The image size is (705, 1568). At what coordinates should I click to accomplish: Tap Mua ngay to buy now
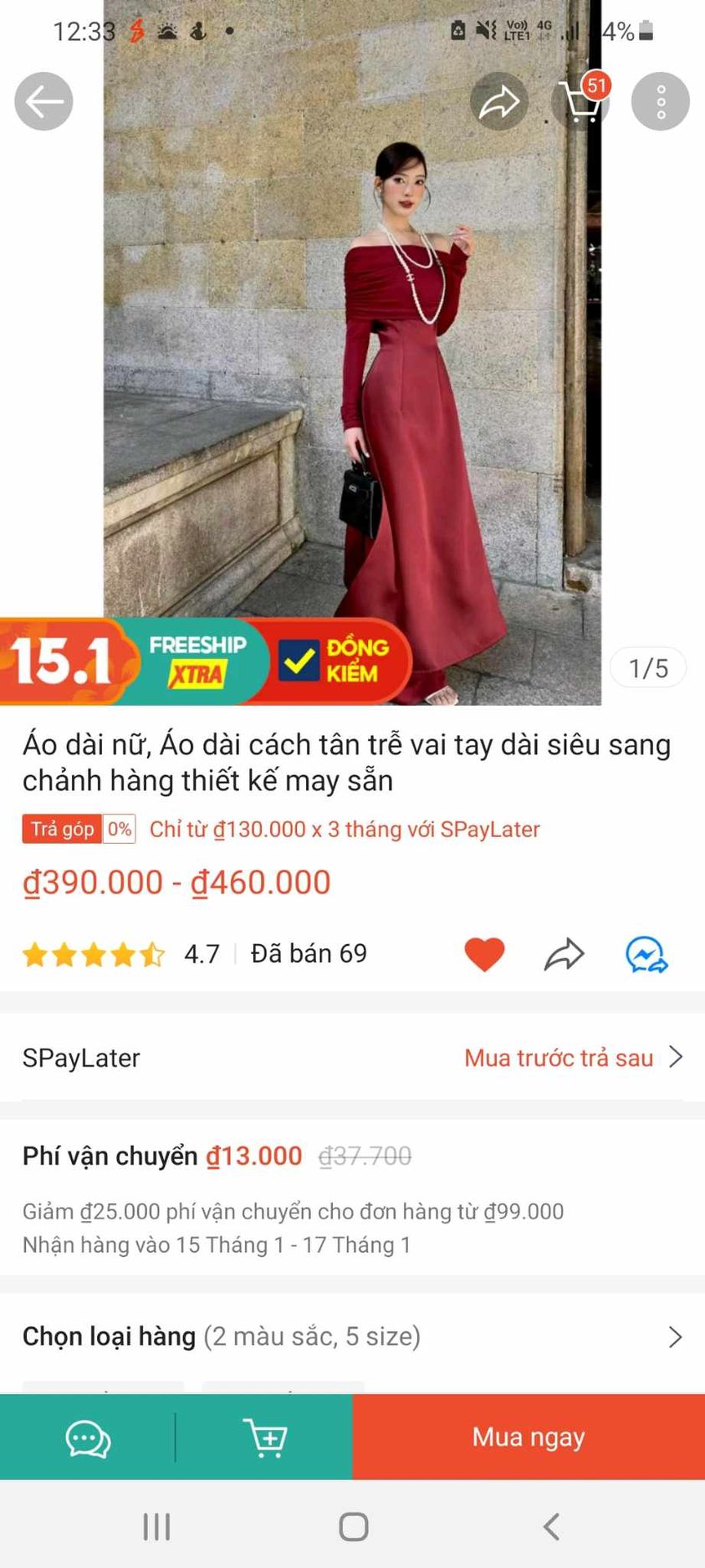529,1438
